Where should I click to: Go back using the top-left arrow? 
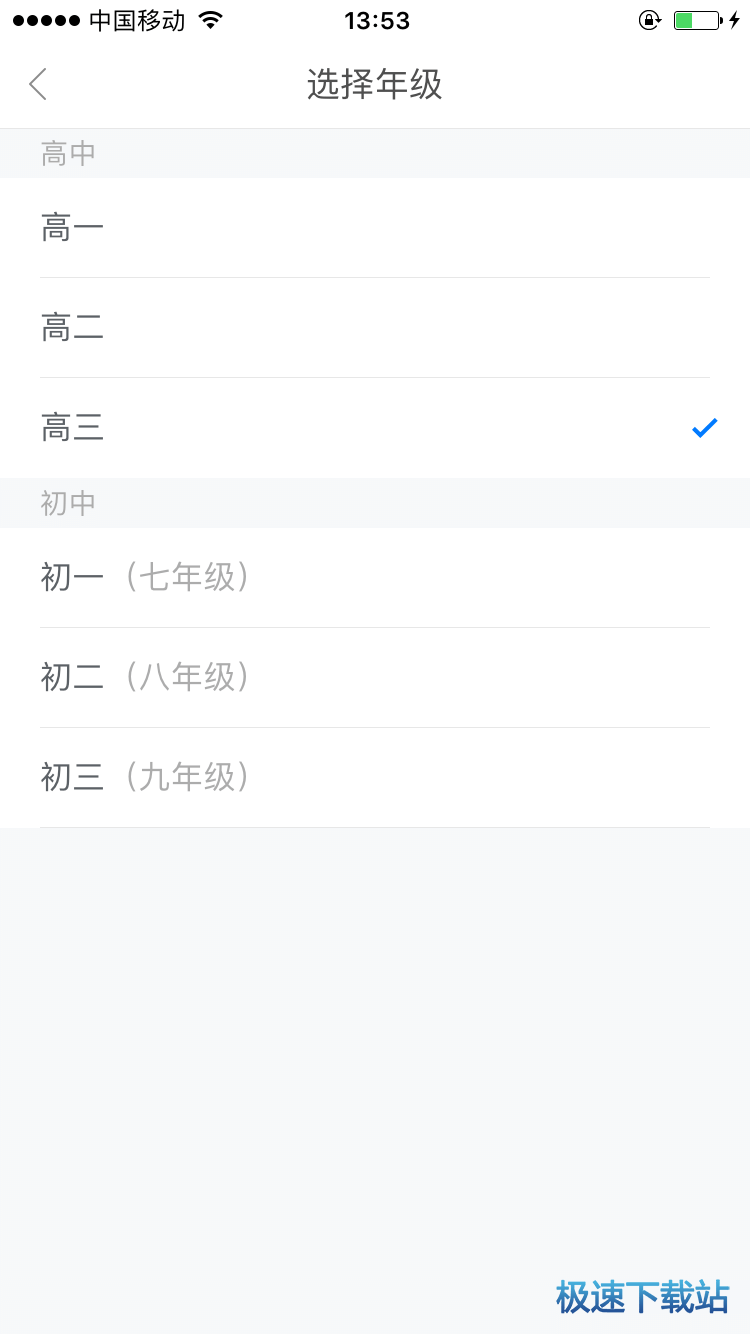pos(38,85)
